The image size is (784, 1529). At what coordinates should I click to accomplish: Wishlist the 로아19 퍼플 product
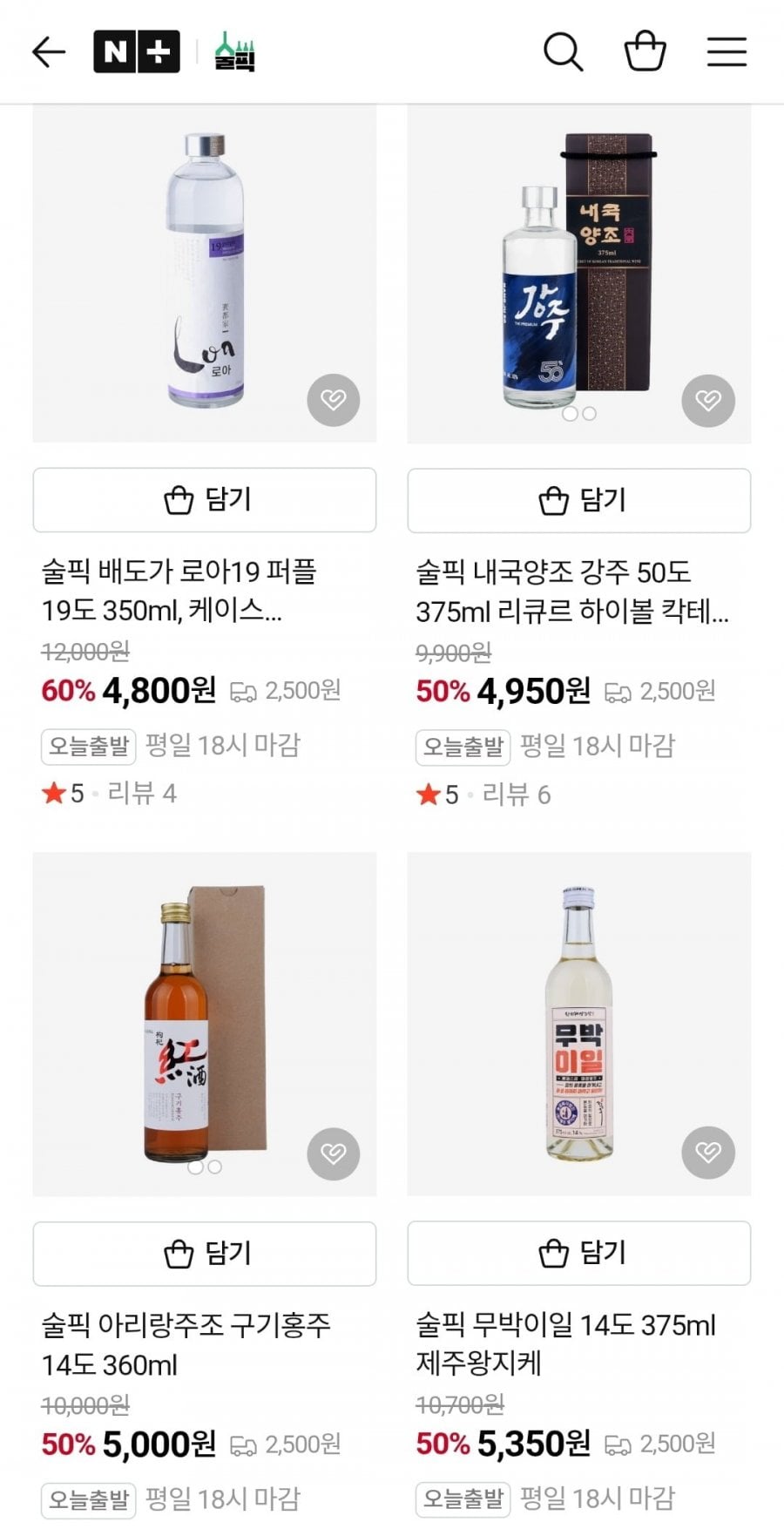334,401
